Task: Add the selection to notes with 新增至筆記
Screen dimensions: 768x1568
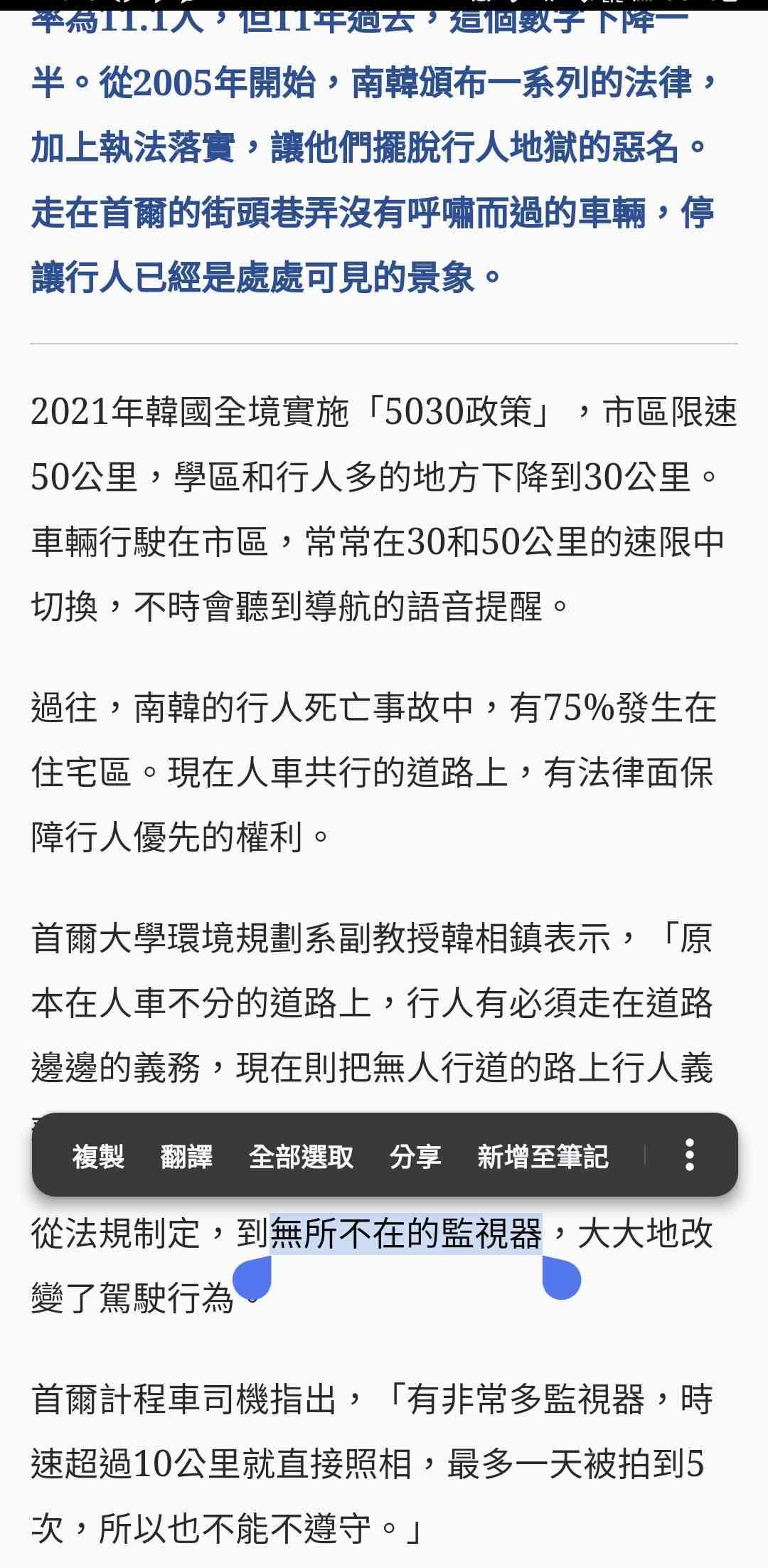Action: (x=543, y=1156)
